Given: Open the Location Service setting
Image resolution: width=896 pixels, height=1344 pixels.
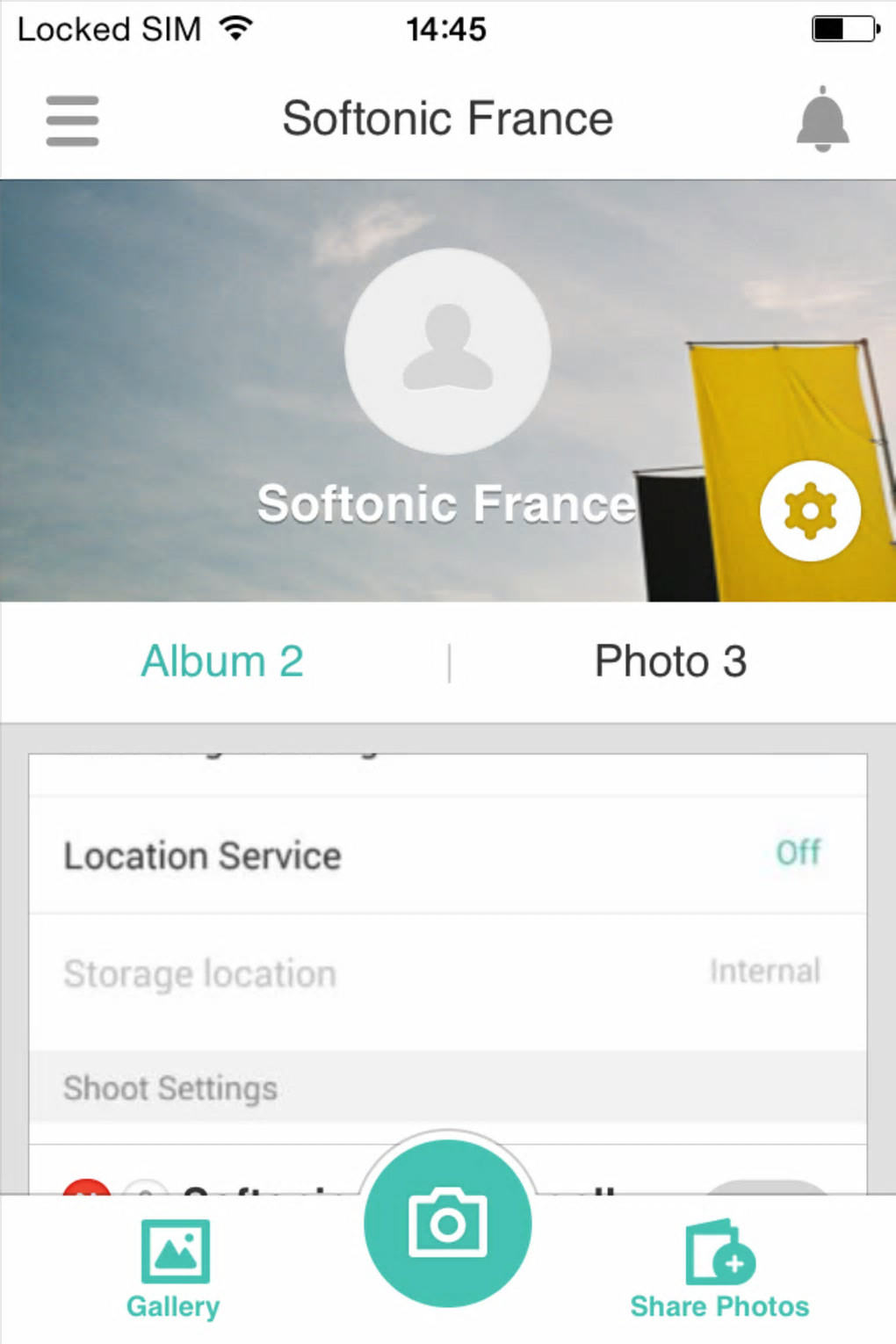Looking at the screenshot, I should 448,855.
